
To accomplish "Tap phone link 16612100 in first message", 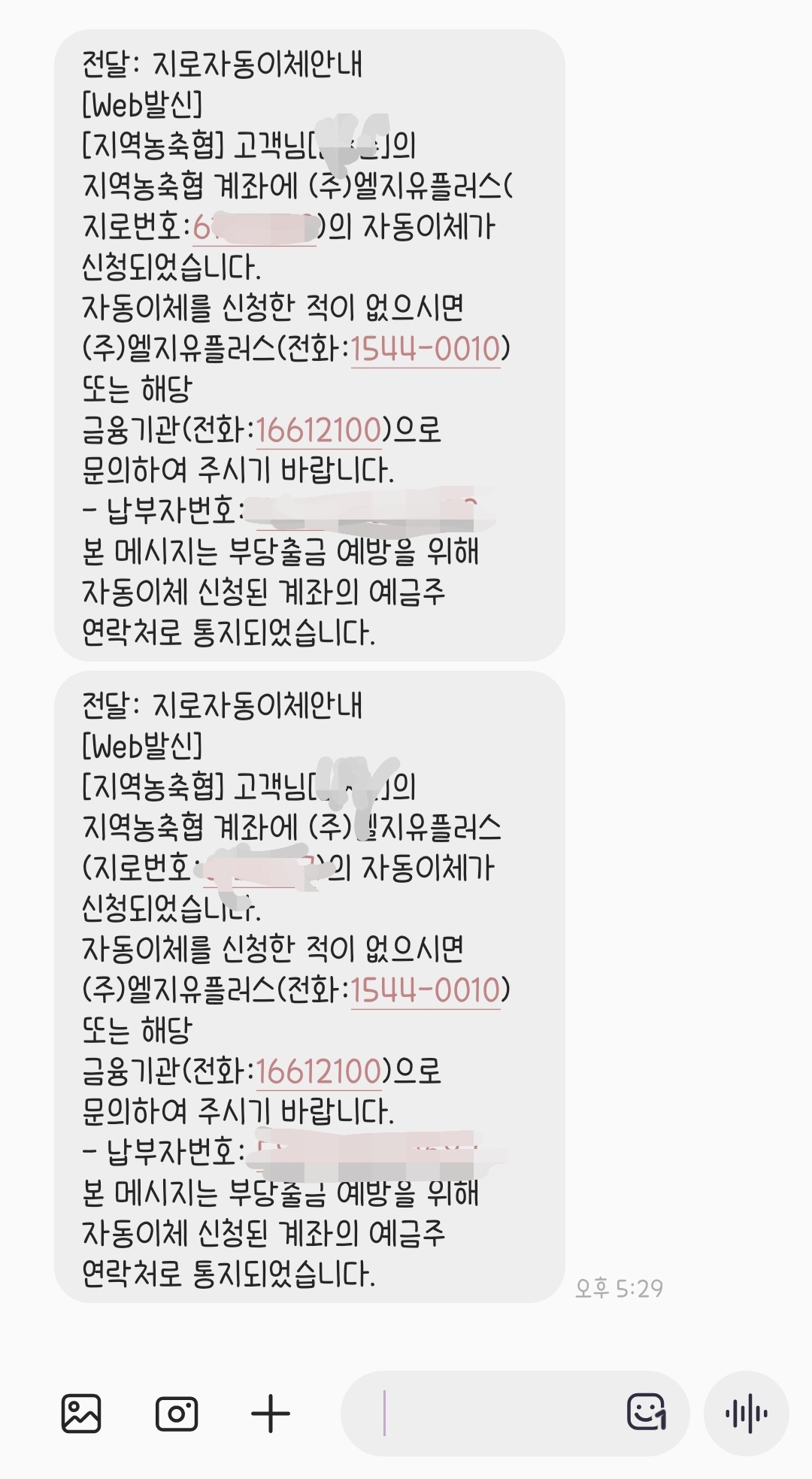I will [x=319, y=430].
